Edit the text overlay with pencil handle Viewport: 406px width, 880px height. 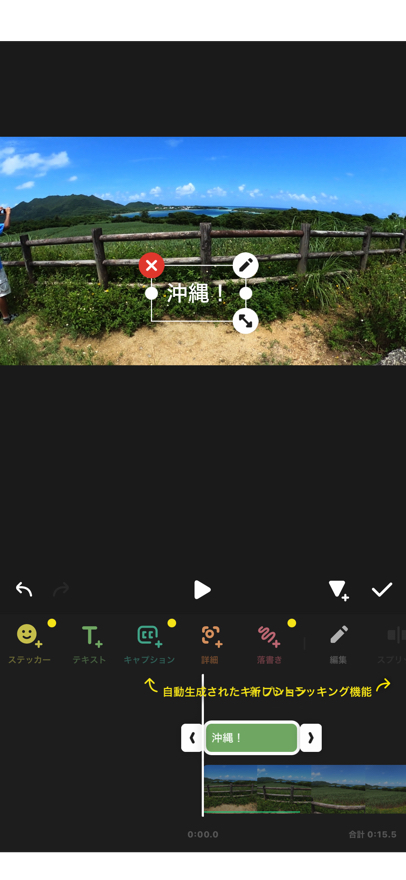point(245,265)
